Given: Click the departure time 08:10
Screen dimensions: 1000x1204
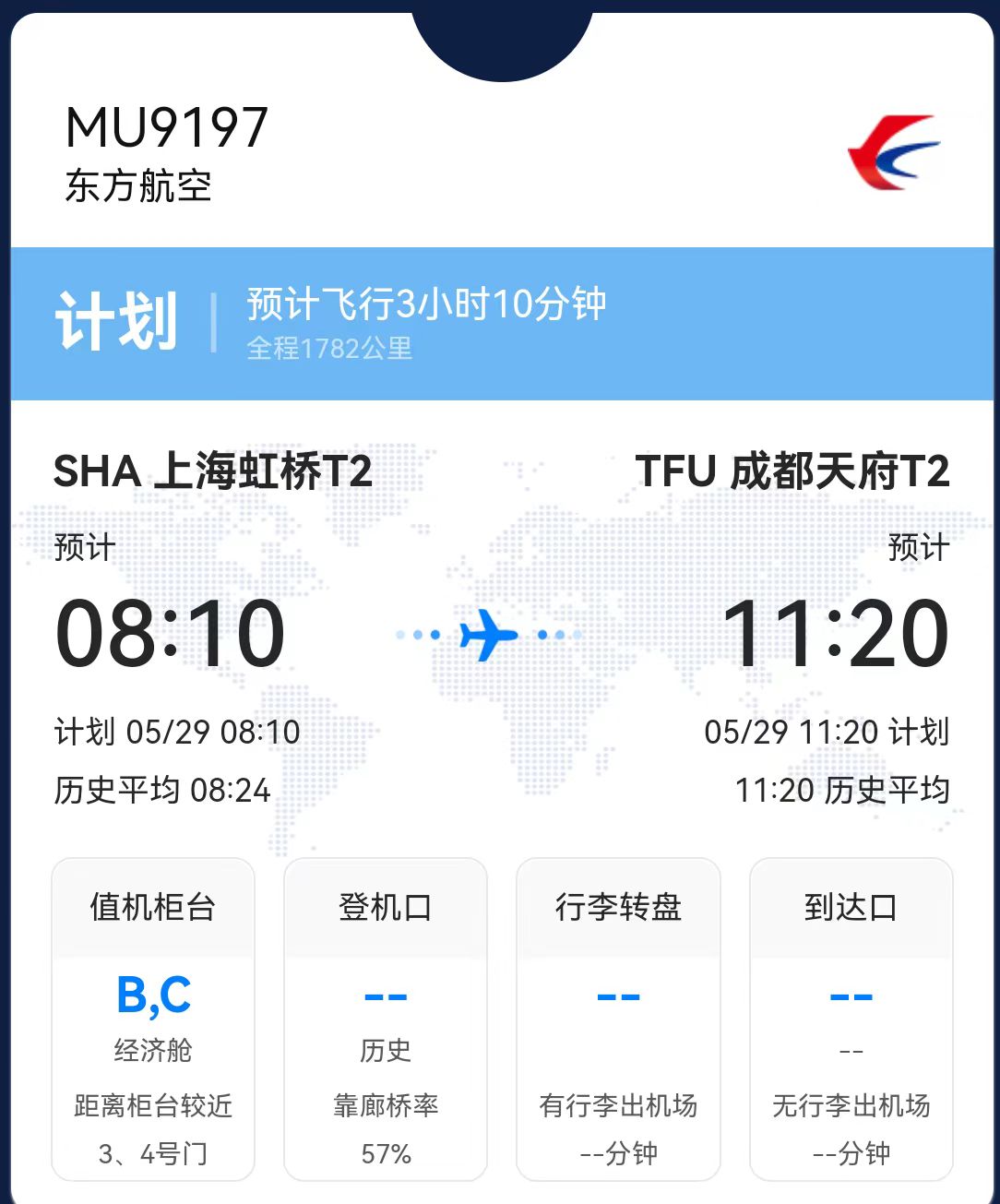Looking at the screenshot, I should 171,632.
